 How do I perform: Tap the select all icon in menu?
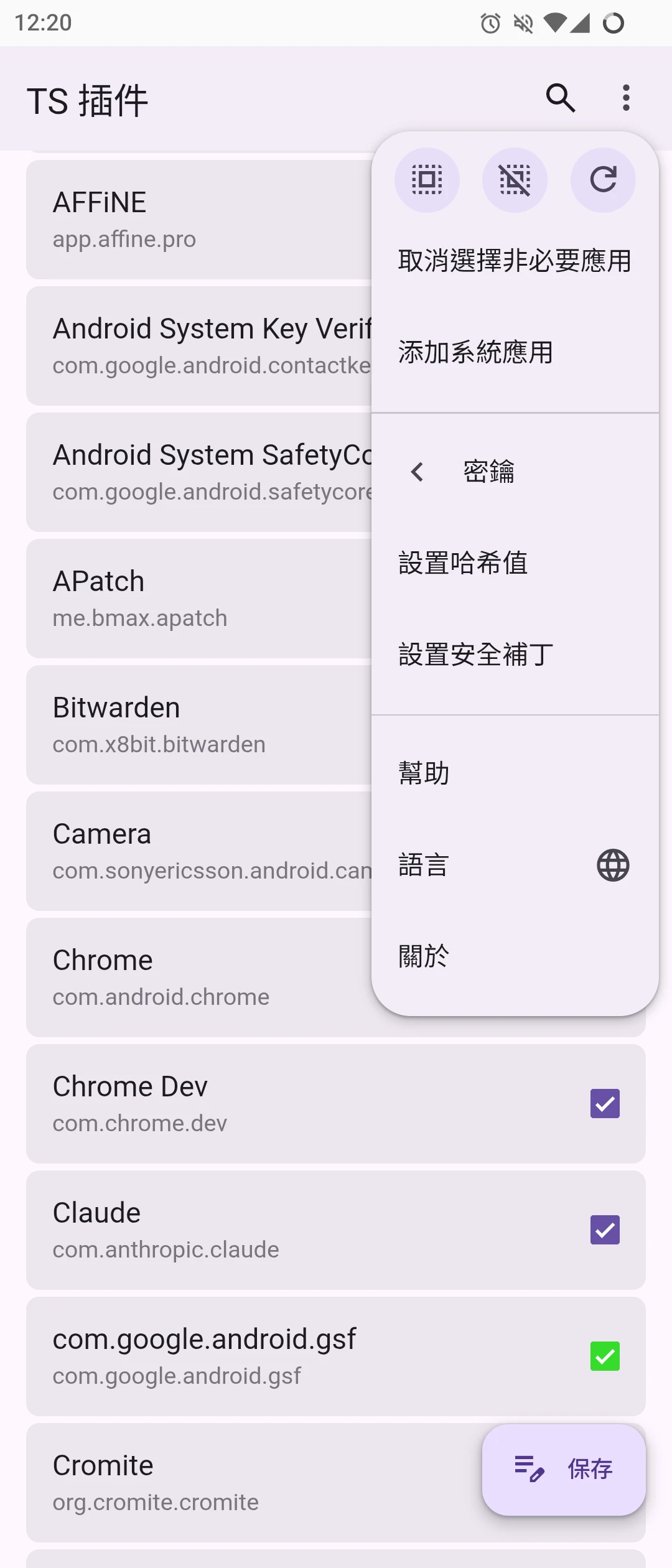[427, 180]
